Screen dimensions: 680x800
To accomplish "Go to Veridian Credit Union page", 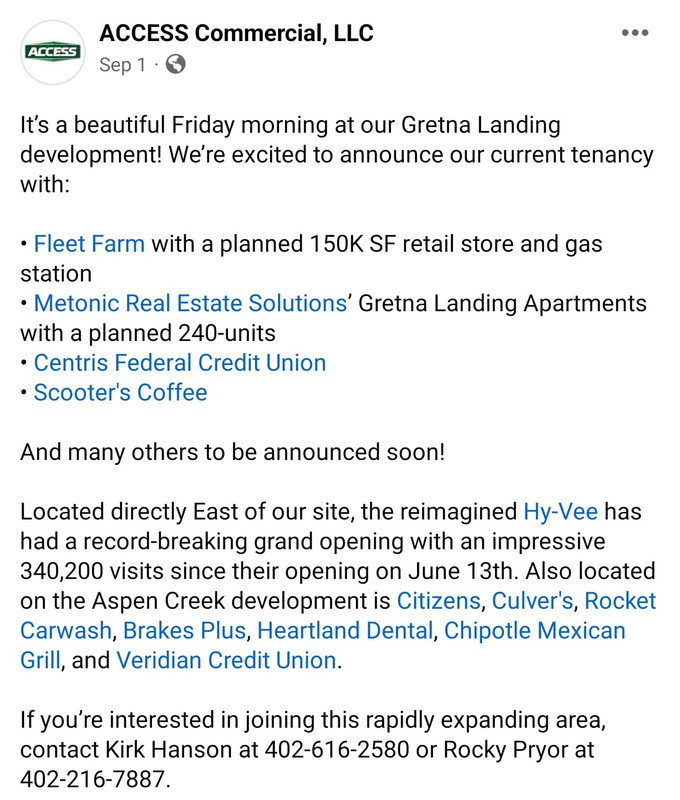I will [226, 661].
